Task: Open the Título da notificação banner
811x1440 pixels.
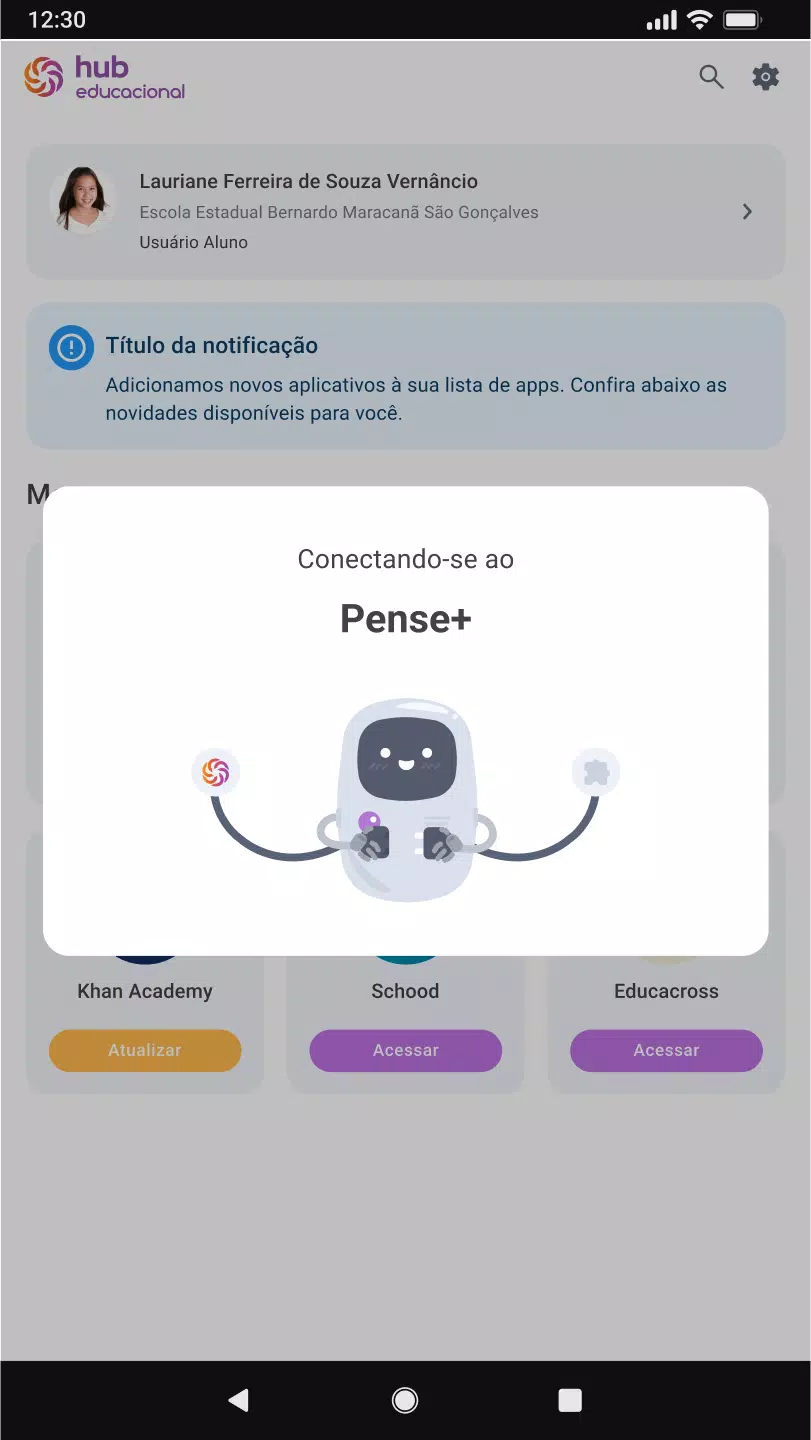Action: 405,377
